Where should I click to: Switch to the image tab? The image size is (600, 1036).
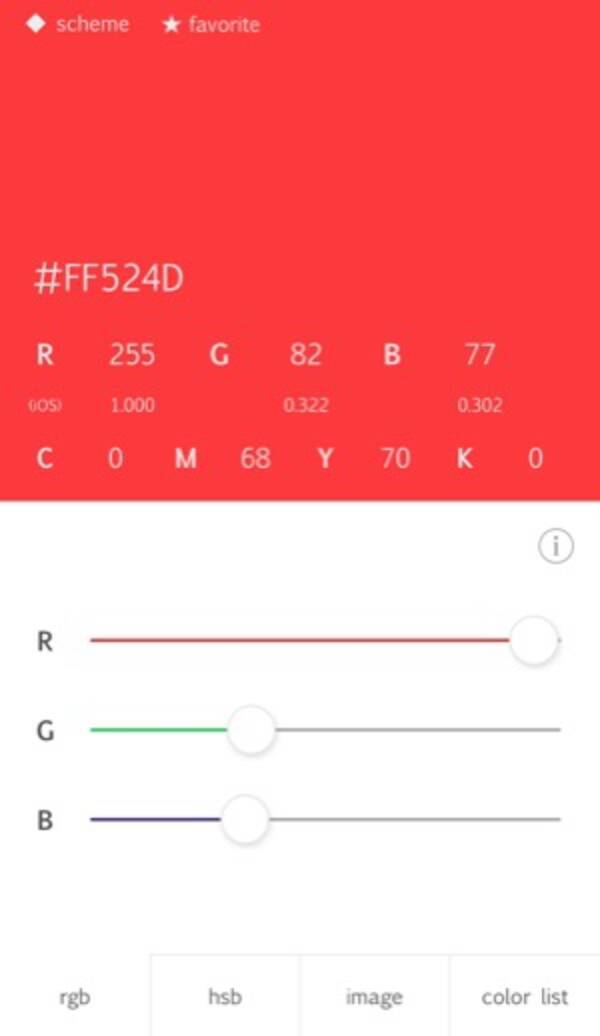[x=374, y=996]
